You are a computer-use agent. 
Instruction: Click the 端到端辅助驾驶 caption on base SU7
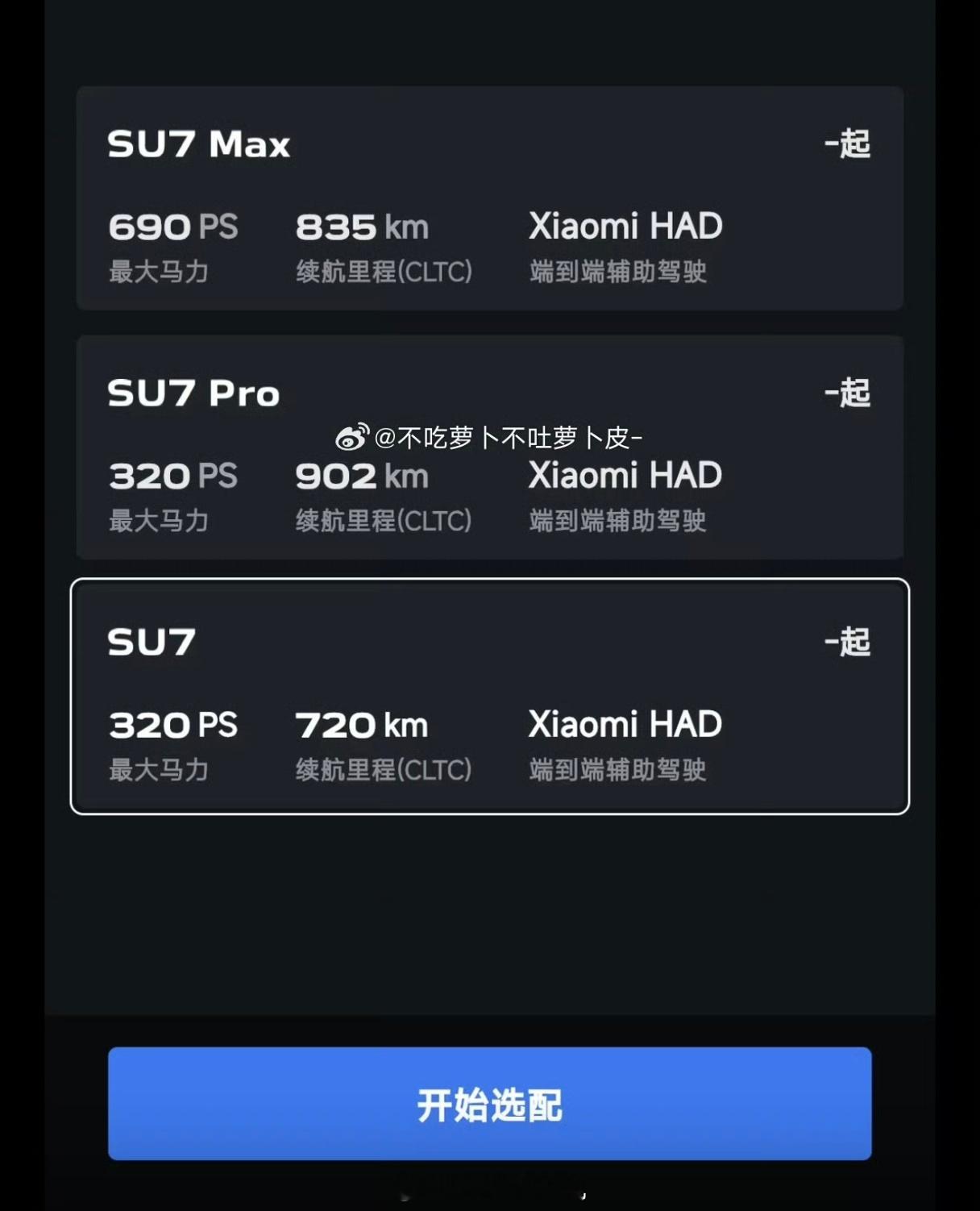coord(620,771)
